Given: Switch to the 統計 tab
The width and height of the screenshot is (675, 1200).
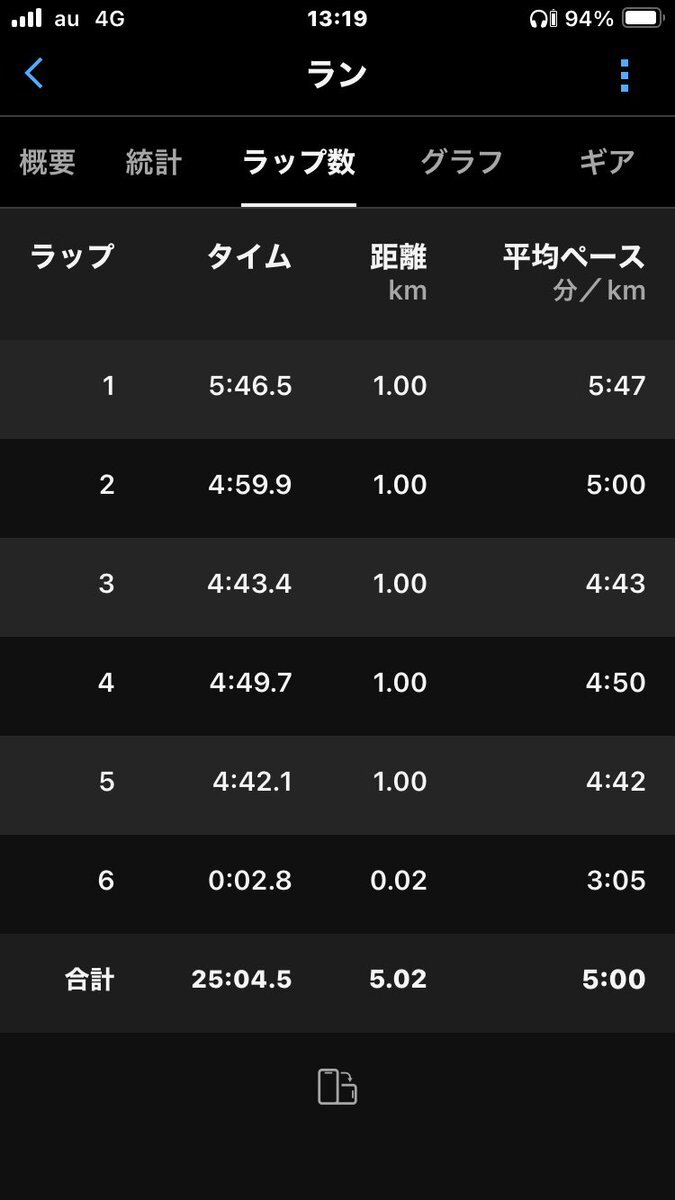Looking at the screenshot, I should click(x=154, y=162).
